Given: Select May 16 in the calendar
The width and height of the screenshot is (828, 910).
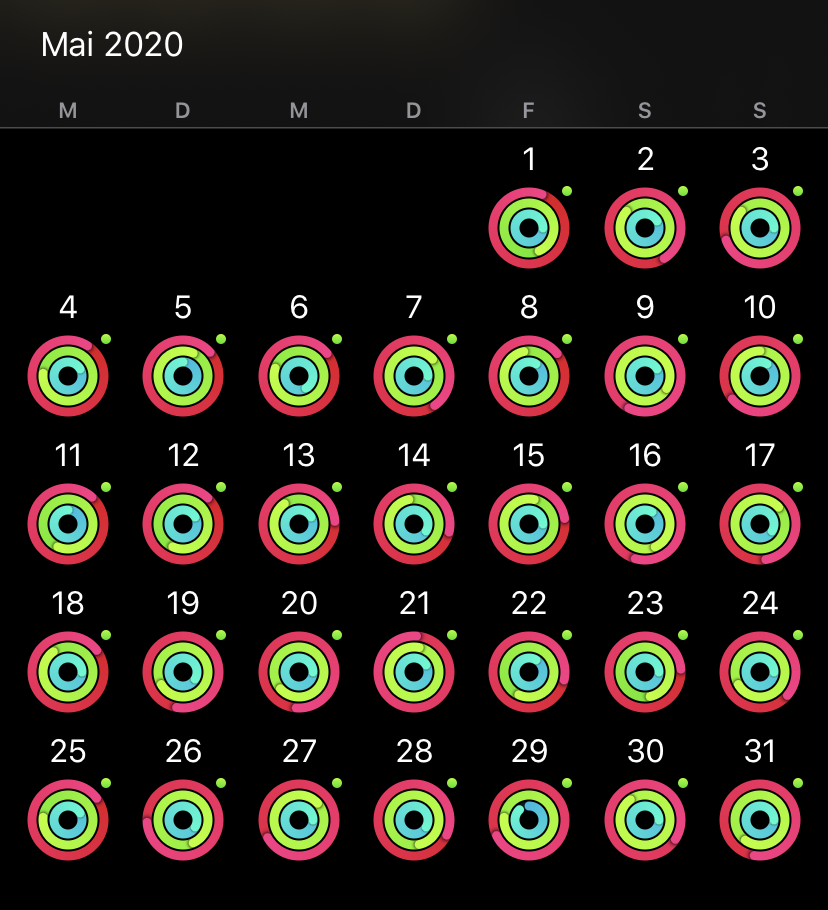Looking at the screenshot, I should [x=645, y=524].
